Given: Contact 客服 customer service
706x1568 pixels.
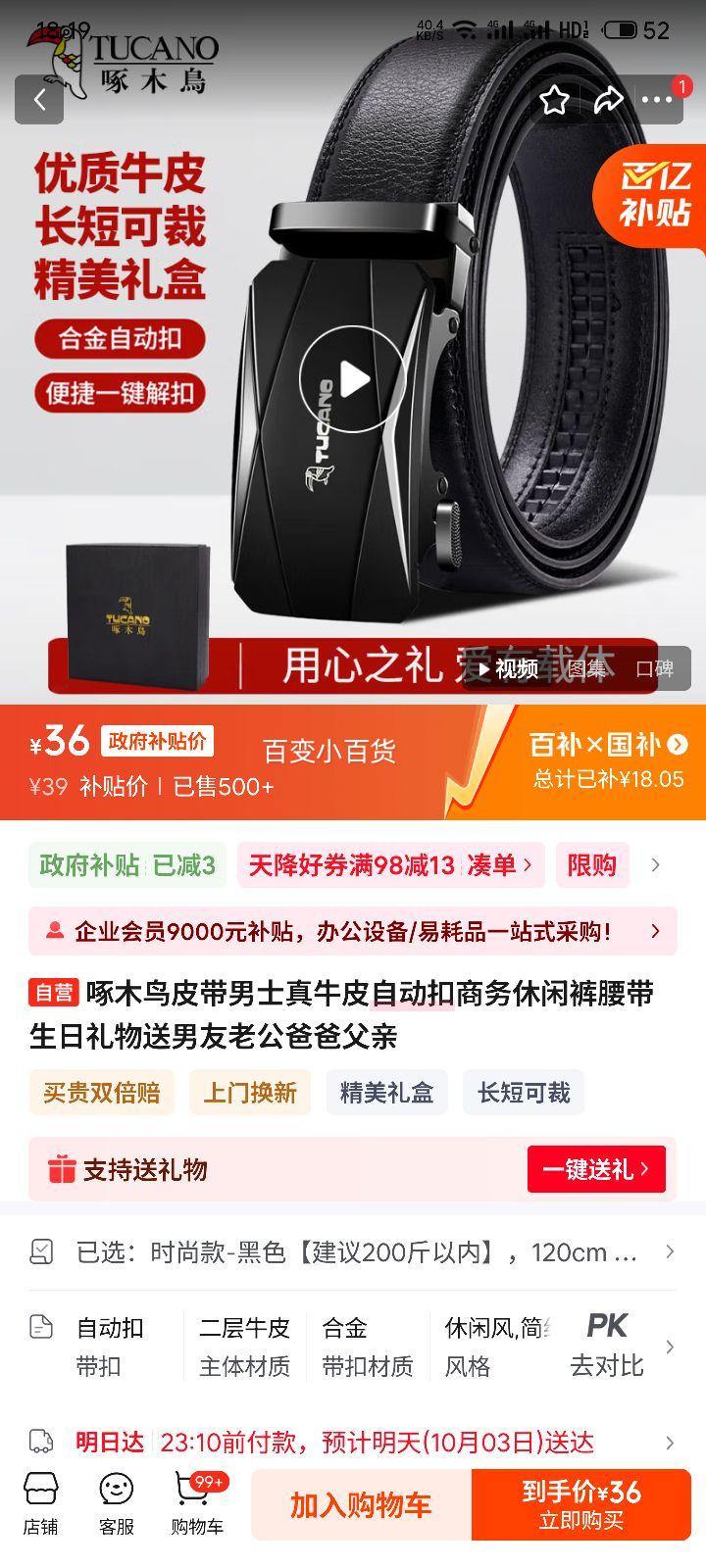Looking at the screenshot, I should (116, 1503).
